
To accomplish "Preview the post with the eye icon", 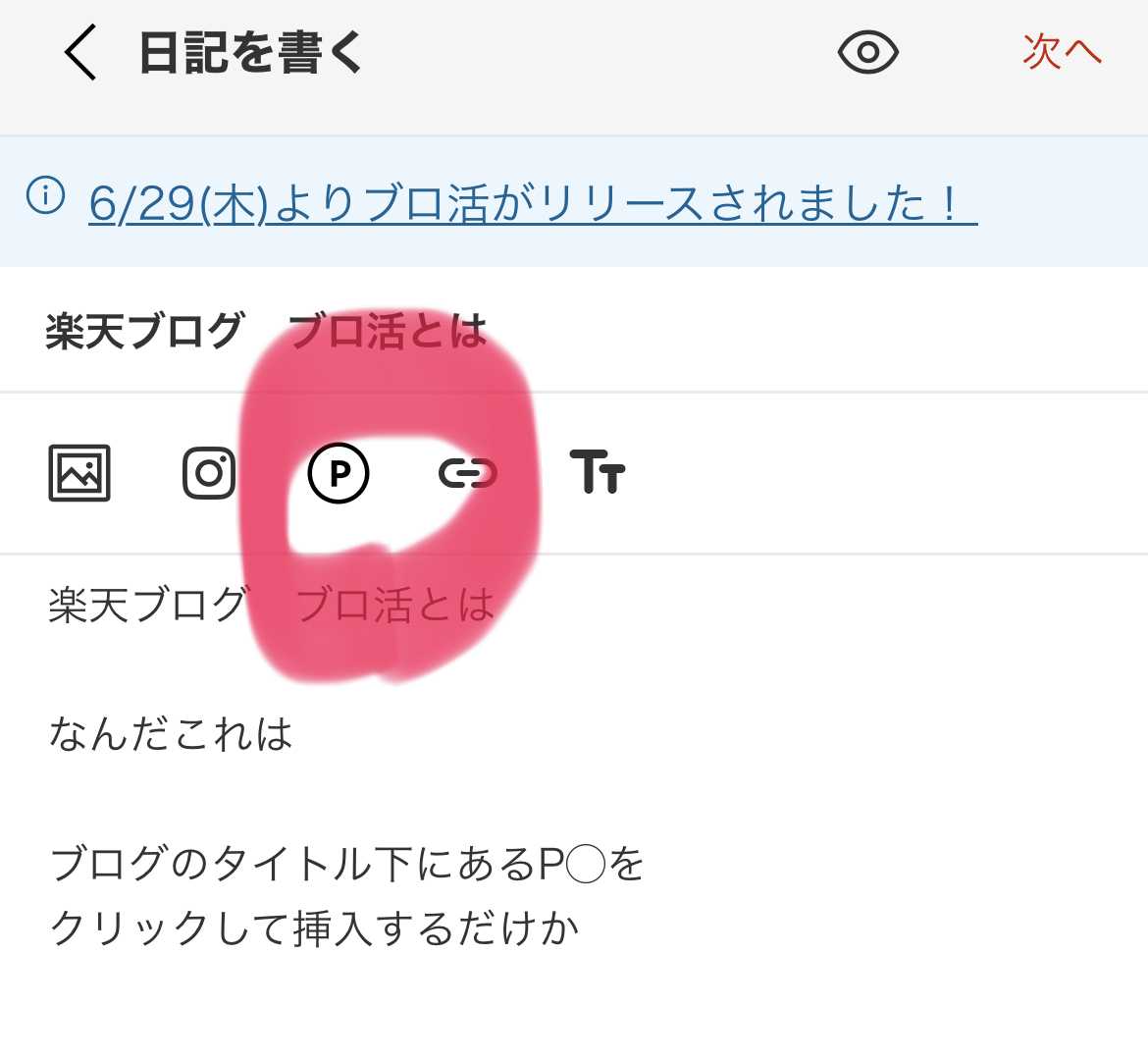I will [867, 52].
